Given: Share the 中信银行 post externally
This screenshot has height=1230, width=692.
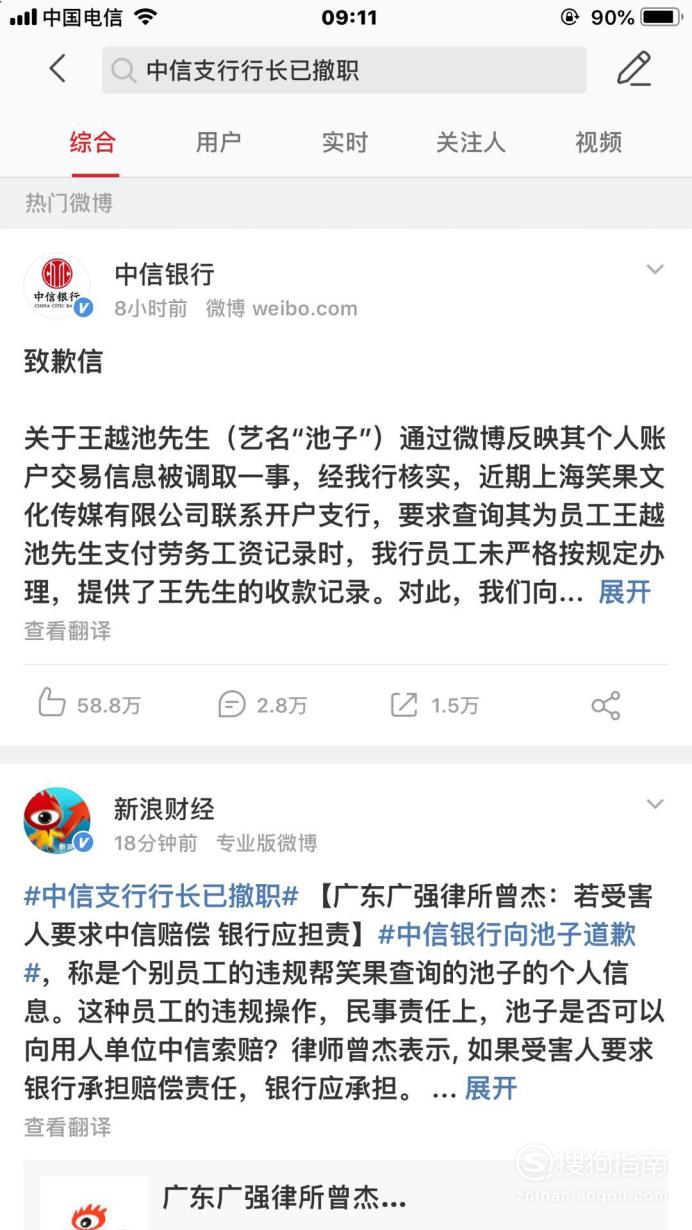Looking at the screenshot, I should pyautogui.click(x=606, y=705).
